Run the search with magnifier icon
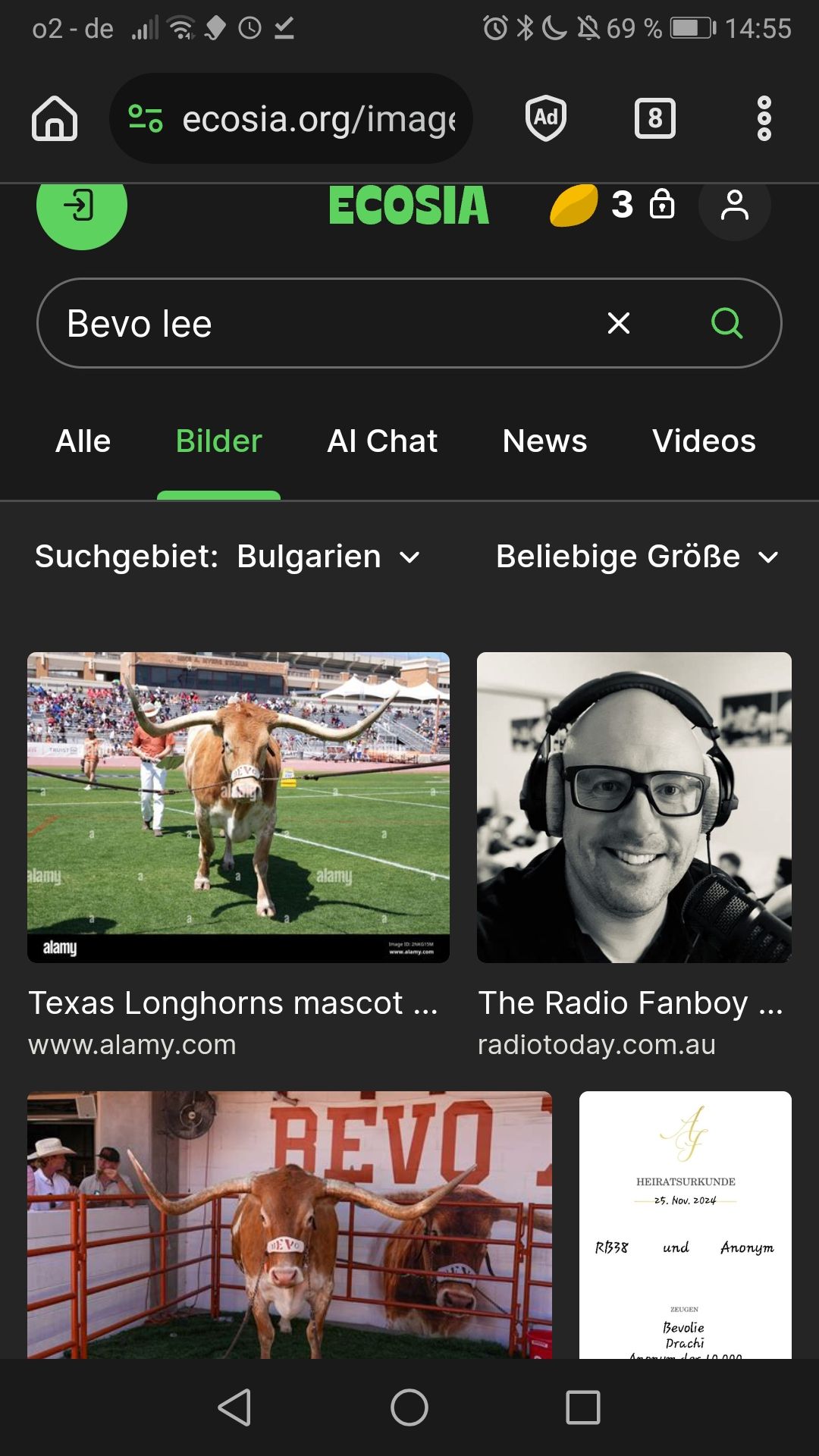The height and width of the screenshot is (1456, 819). (726, 324)
